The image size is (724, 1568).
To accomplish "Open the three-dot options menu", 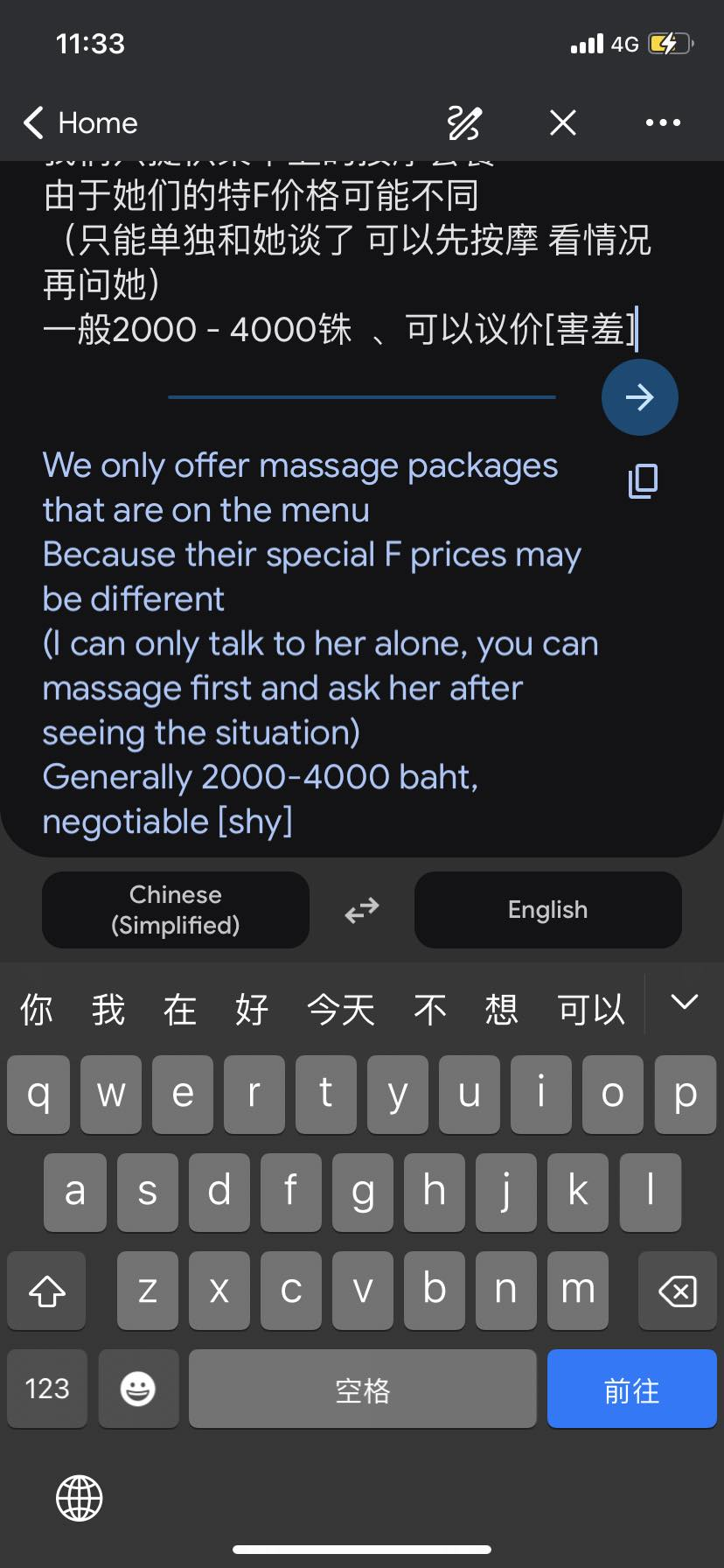I will tap(663, 123).
